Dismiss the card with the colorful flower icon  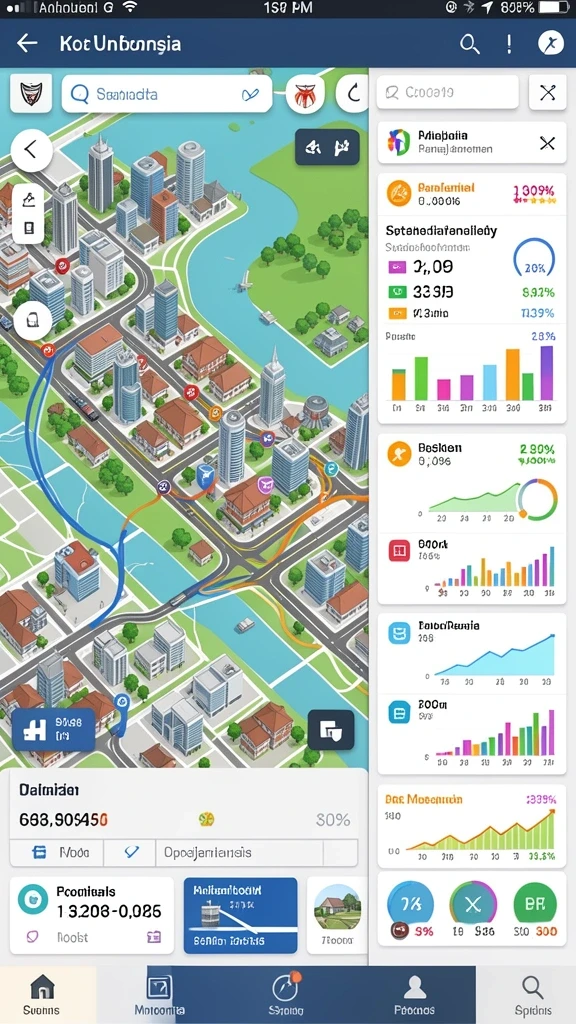(547, 143)
